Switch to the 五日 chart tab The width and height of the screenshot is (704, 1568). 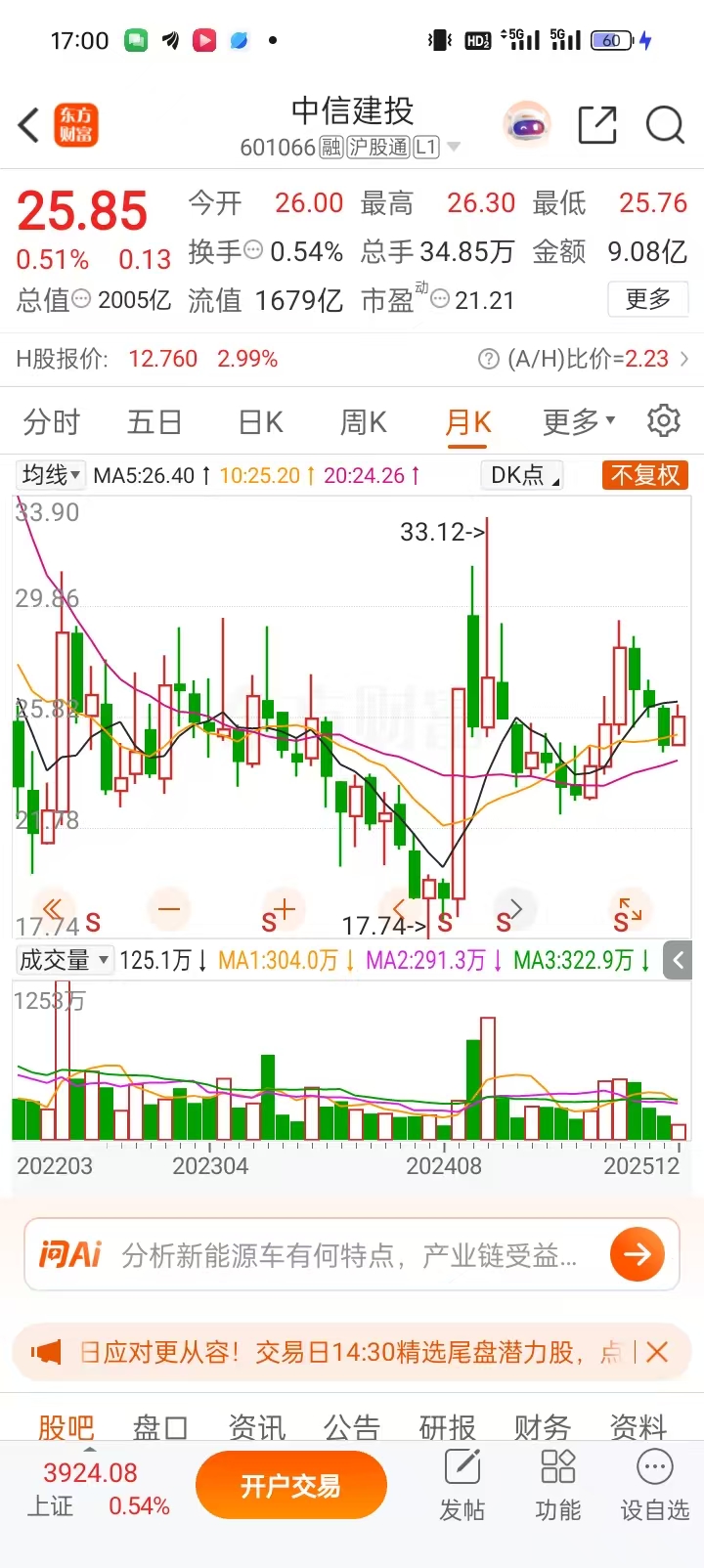154,422
